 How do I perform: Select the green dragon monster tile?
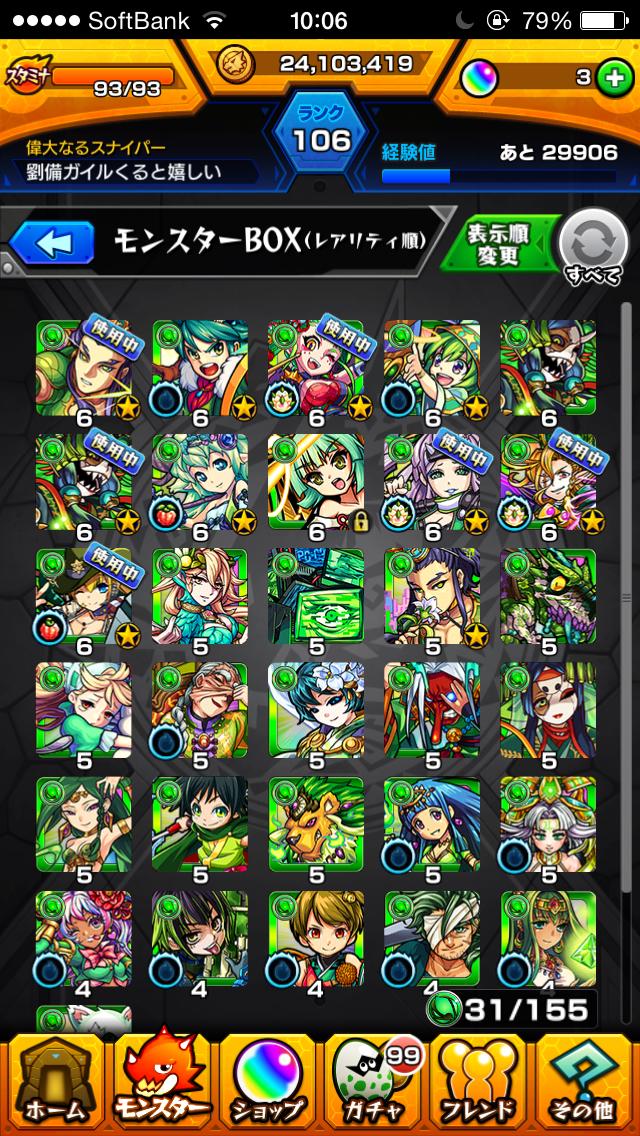pyautogui.click(x=548, y=596)
